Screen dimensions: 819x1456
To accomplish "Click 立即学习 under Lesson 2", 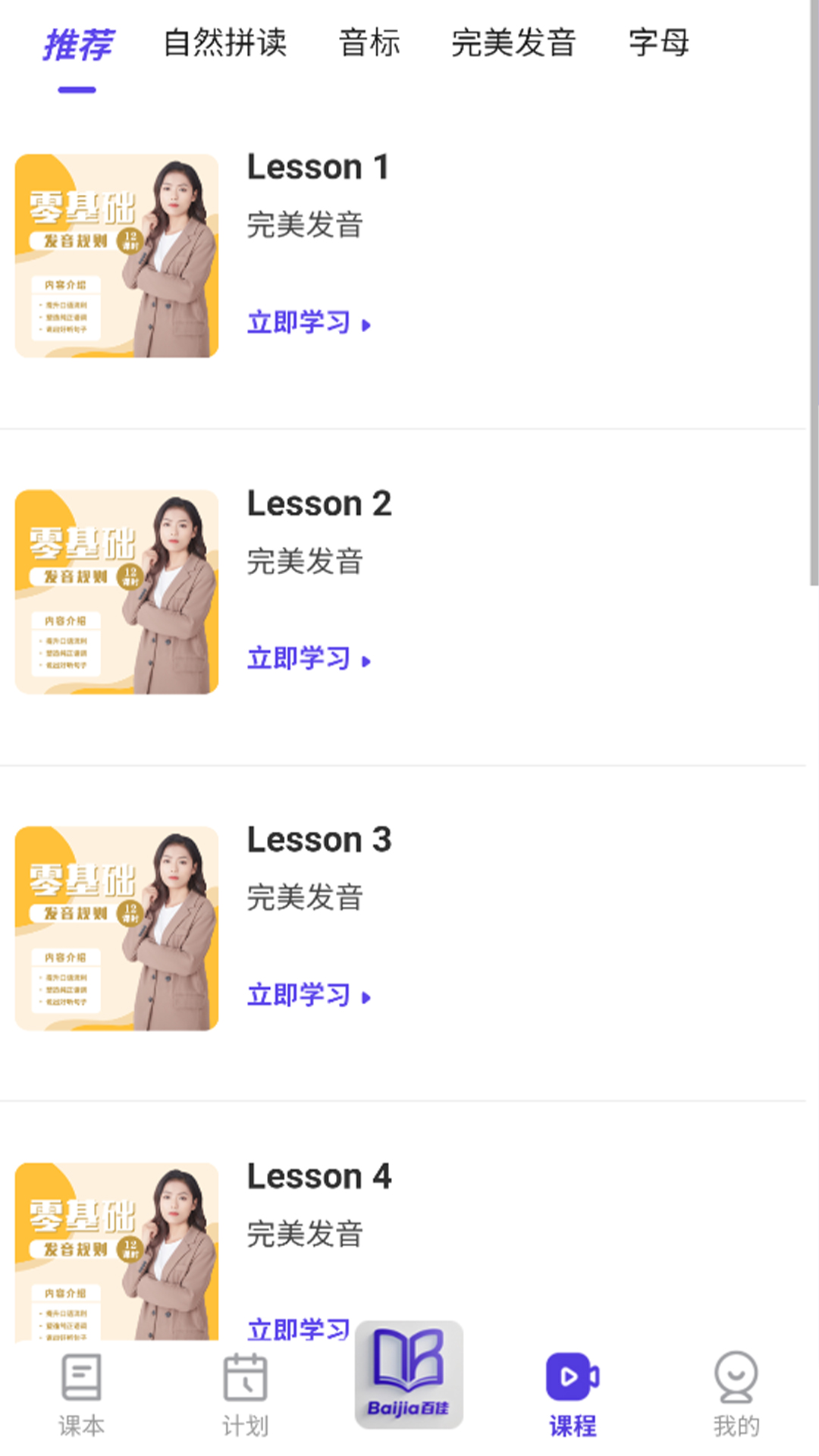I will tap(298, 660).
